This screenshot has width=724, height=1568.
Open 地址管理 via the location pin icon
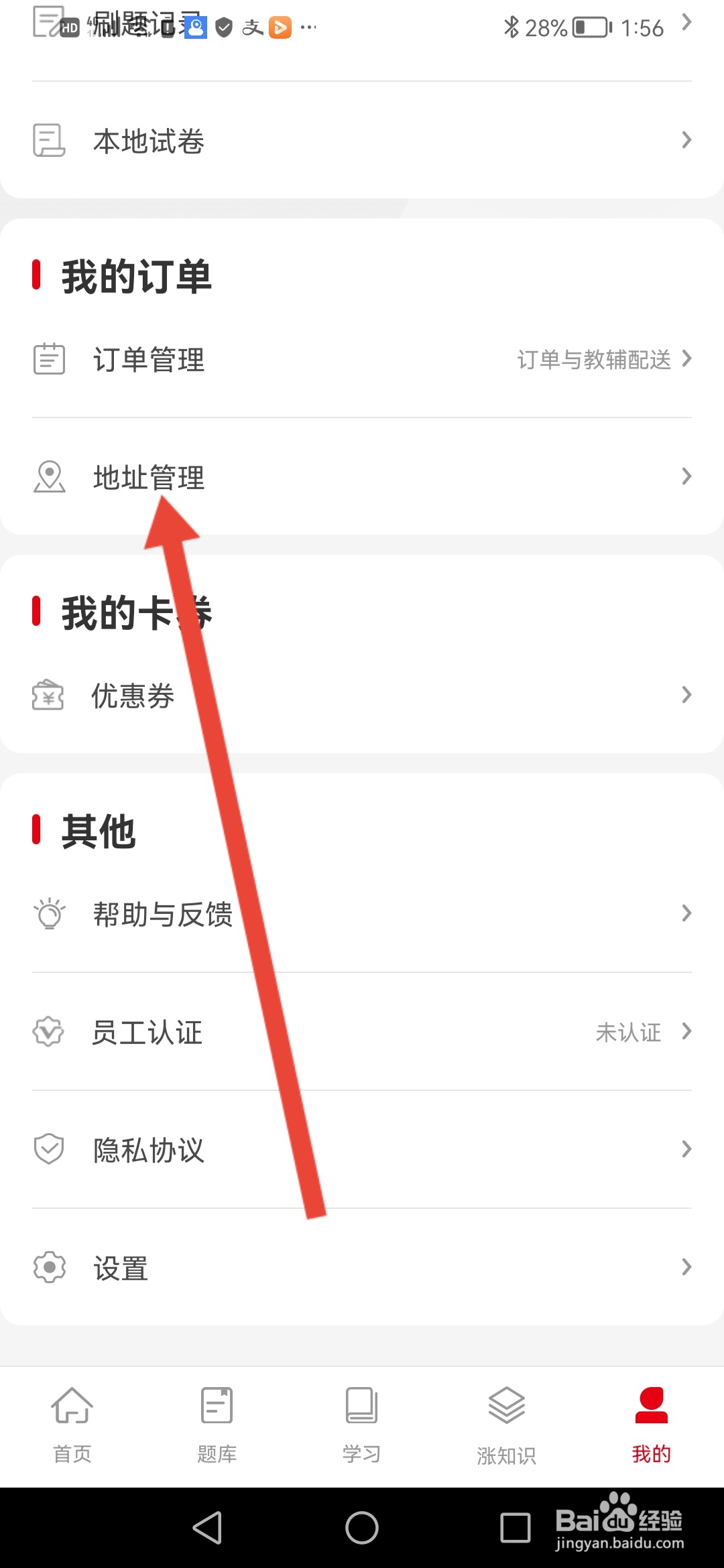(x=49, y=477)
